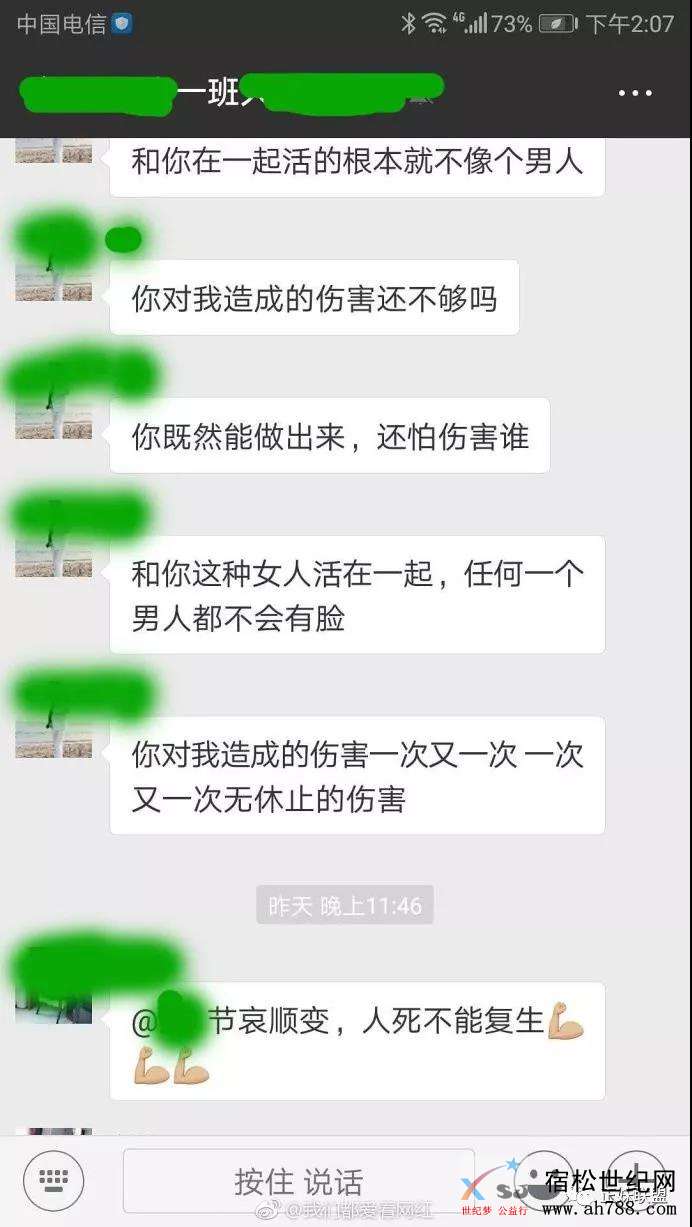692x1227 pixels.
Task: Switch to keyboard text input
Action: click(53, 1181)
